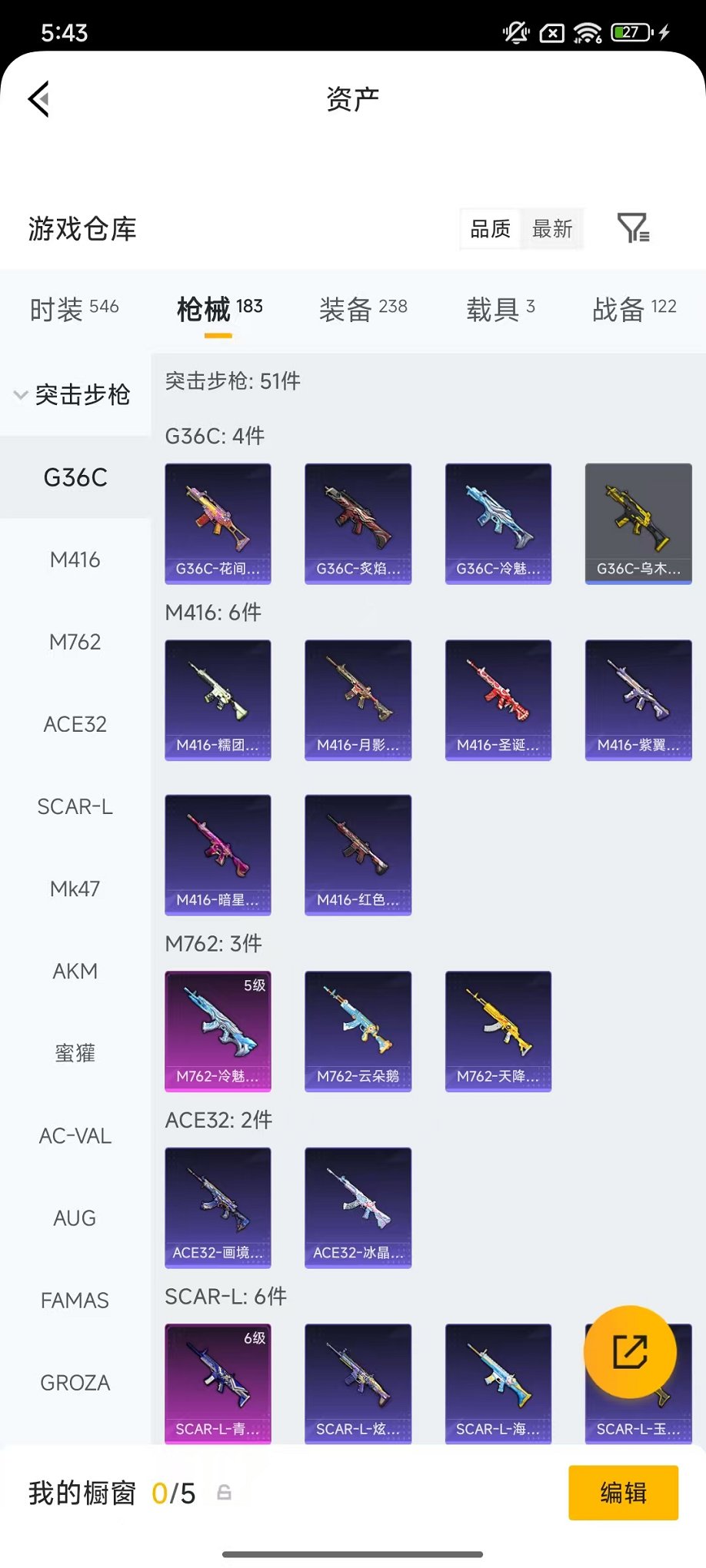706x1568 pixels.
Task: Open the G36C-花间 skin tile
Action: tap(218, 523)
